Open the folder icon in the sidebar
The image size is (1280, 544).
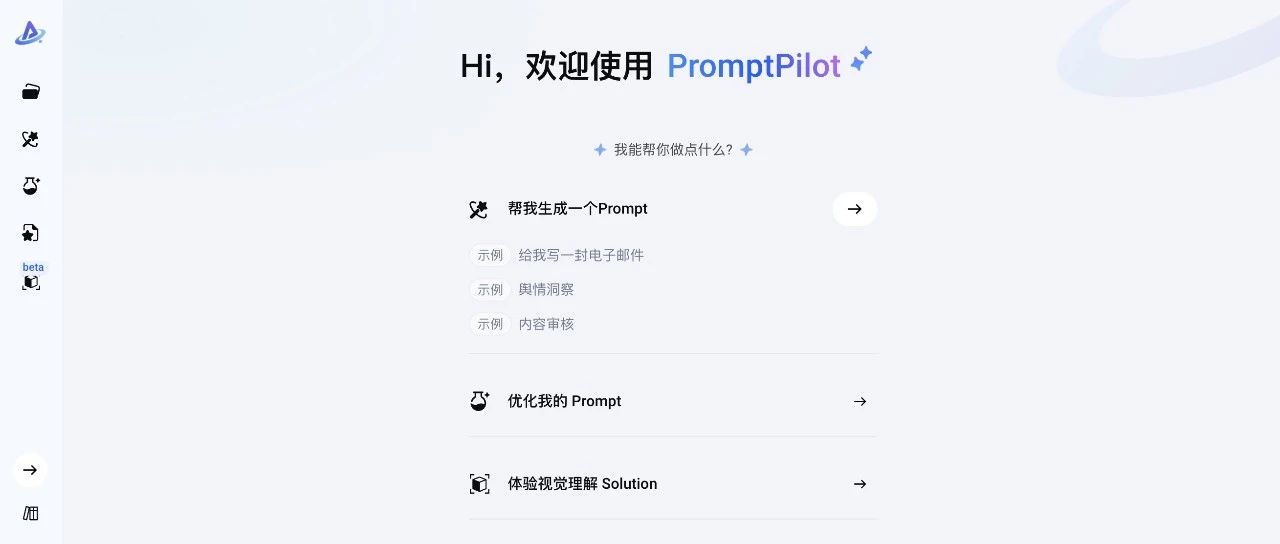click(x=31, y=92)
